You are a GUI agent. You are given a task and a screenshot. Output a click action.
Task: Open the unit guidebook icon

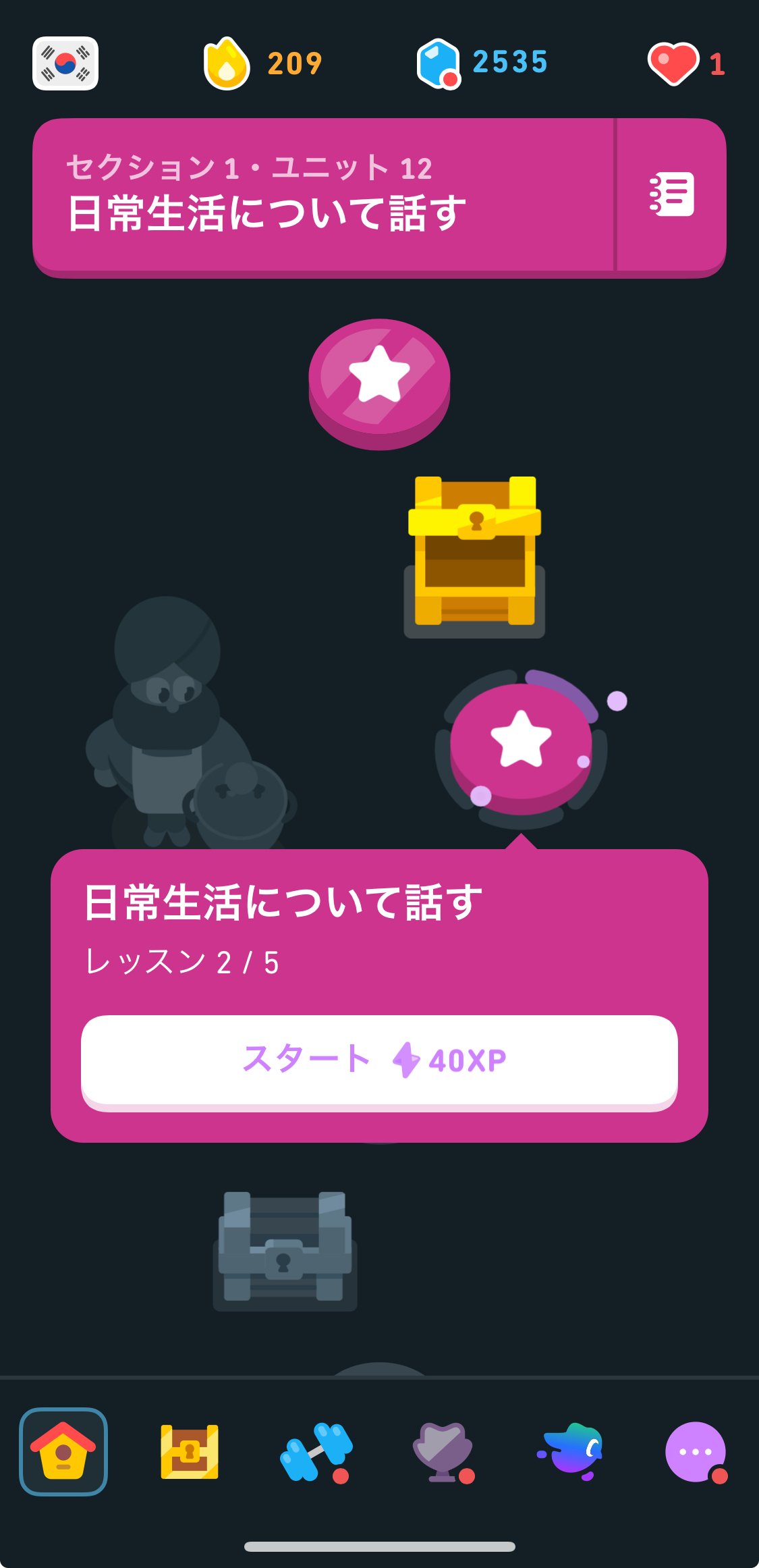tap(671, 195)
